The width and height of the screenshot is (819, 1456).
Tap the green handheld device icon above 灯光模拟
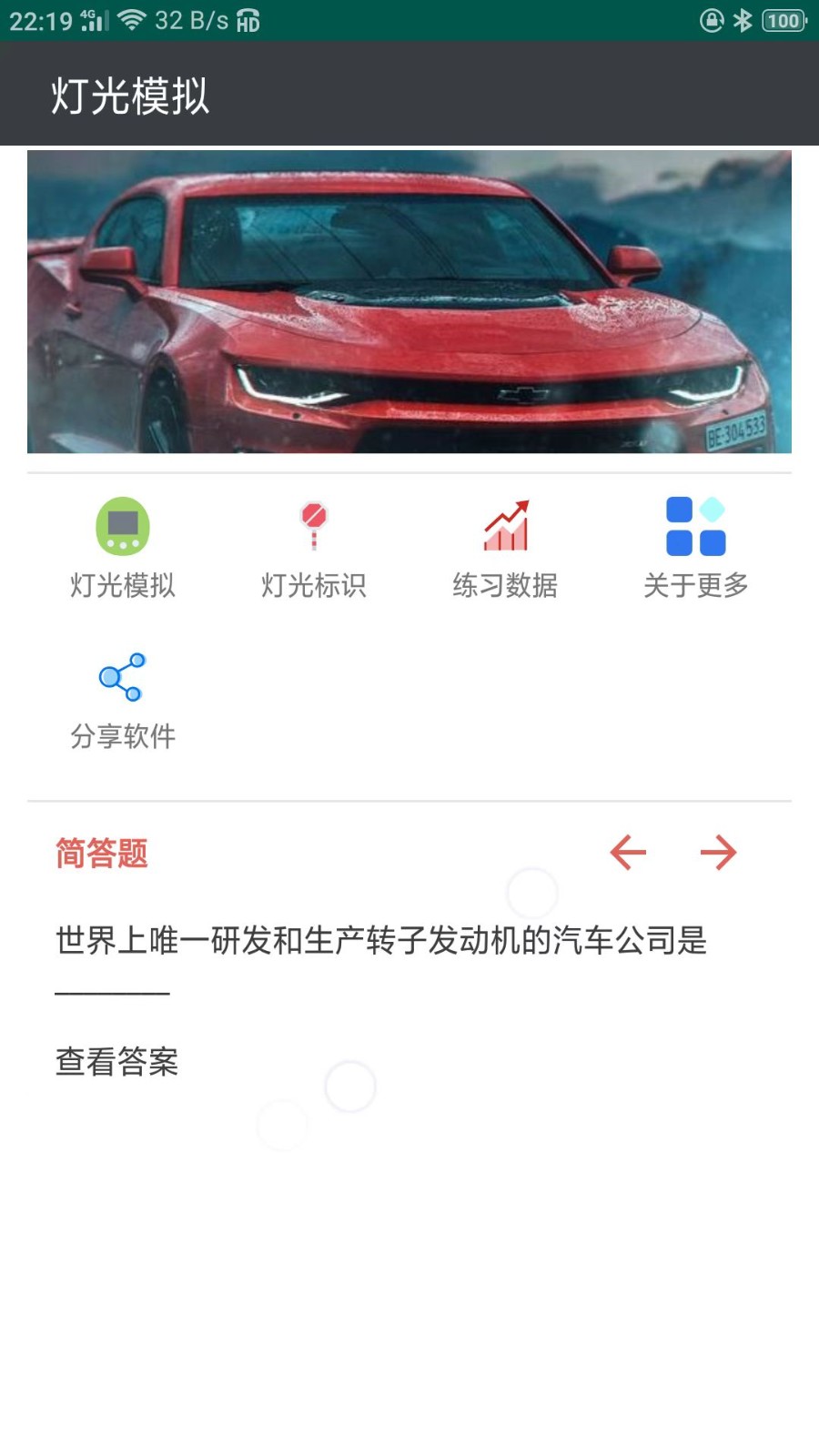pos(124,528)
